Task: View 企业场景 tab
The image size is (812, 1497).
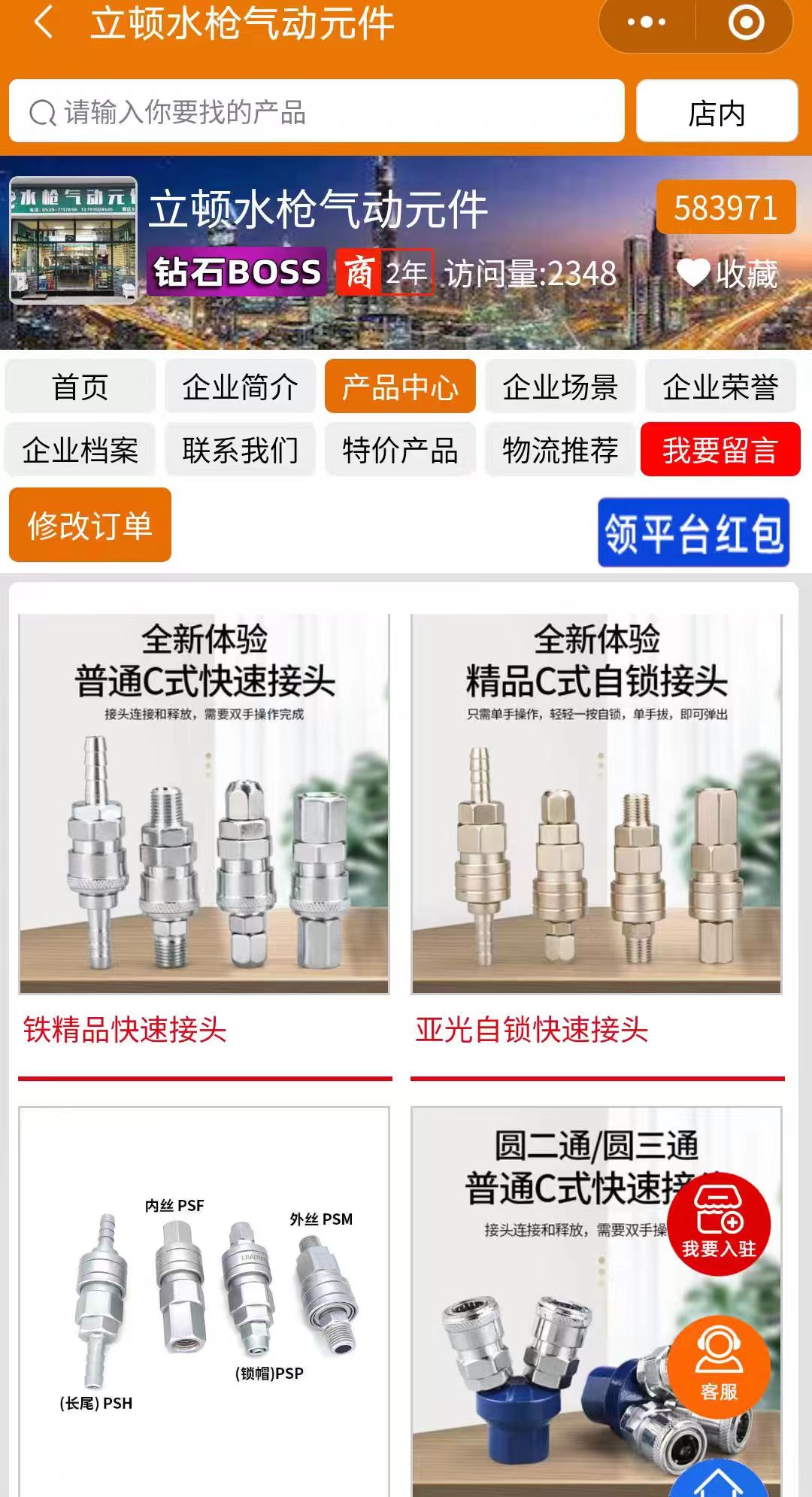Action: 560,387
